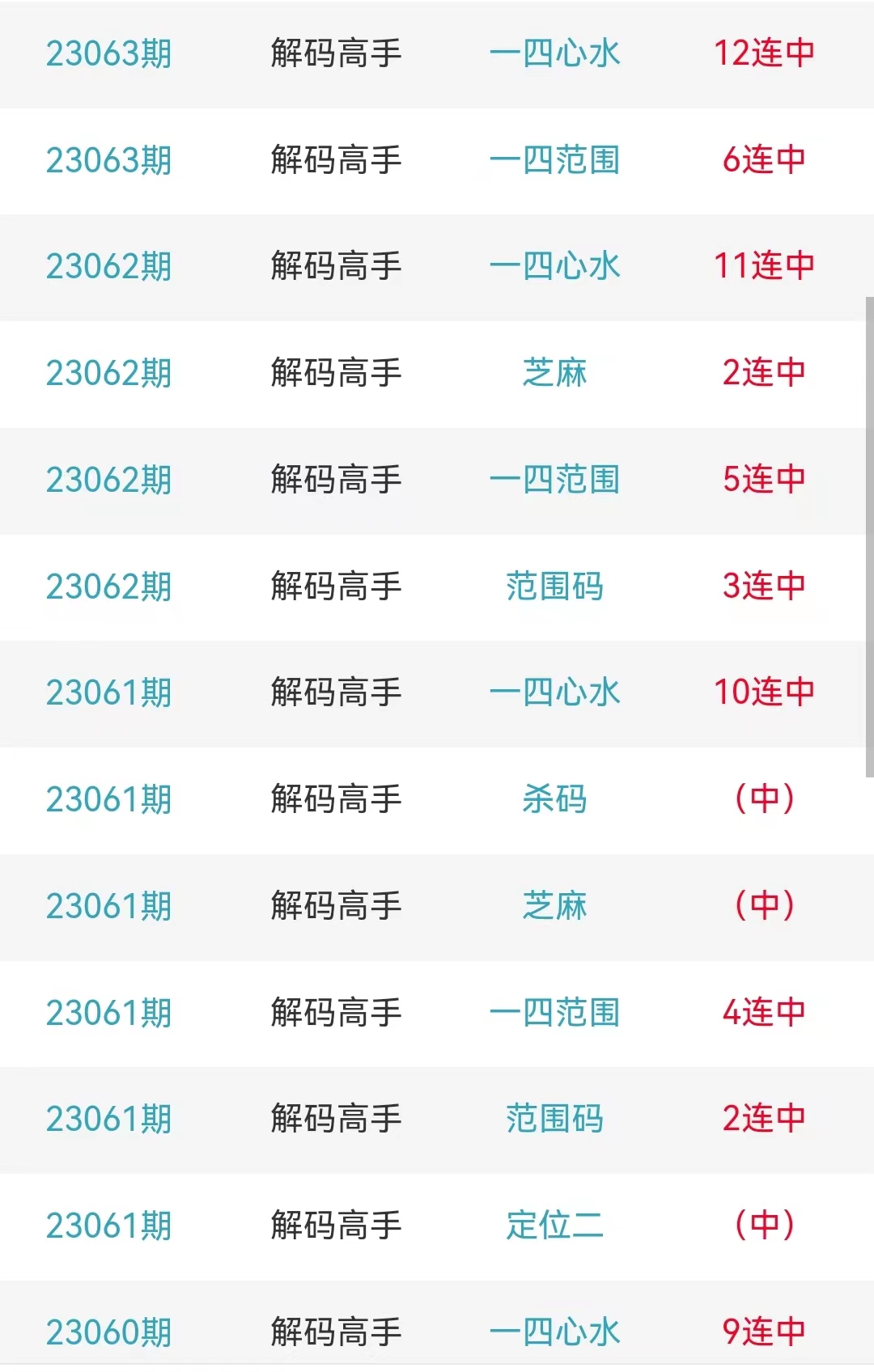The image size is (874, 1372).
Task: Open the 23062期 芝麻 row
Action: point(554,373)
